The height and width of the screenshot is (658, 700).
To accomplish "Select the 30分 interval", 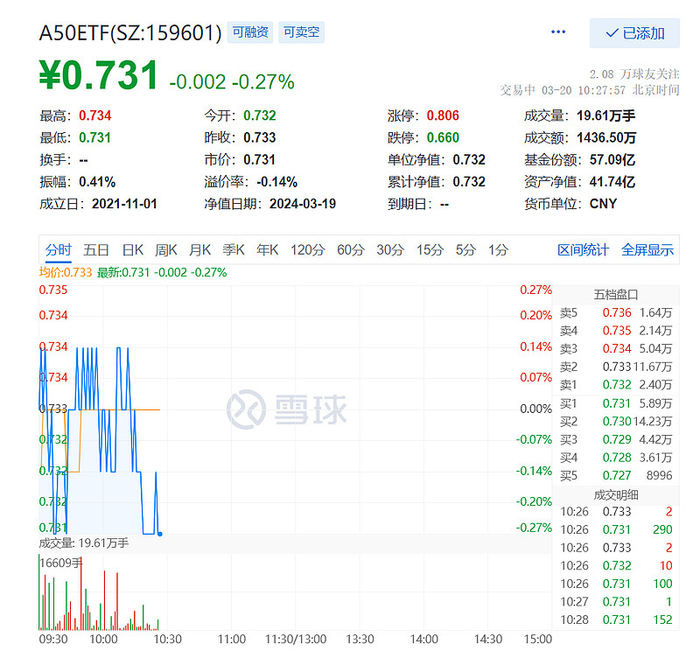I will [x=390, y=250].
